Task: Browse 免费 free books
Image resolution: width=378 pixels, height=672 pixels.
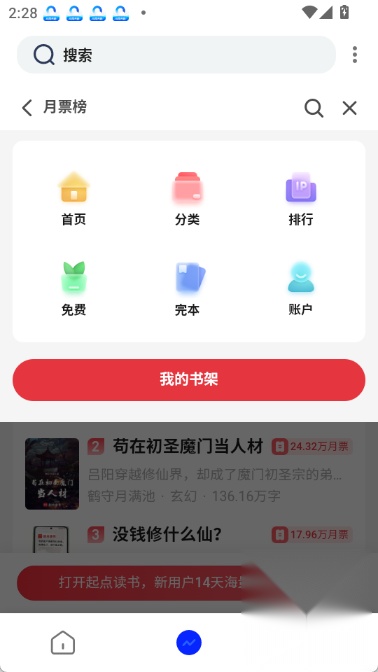Action: click(74, 288)
